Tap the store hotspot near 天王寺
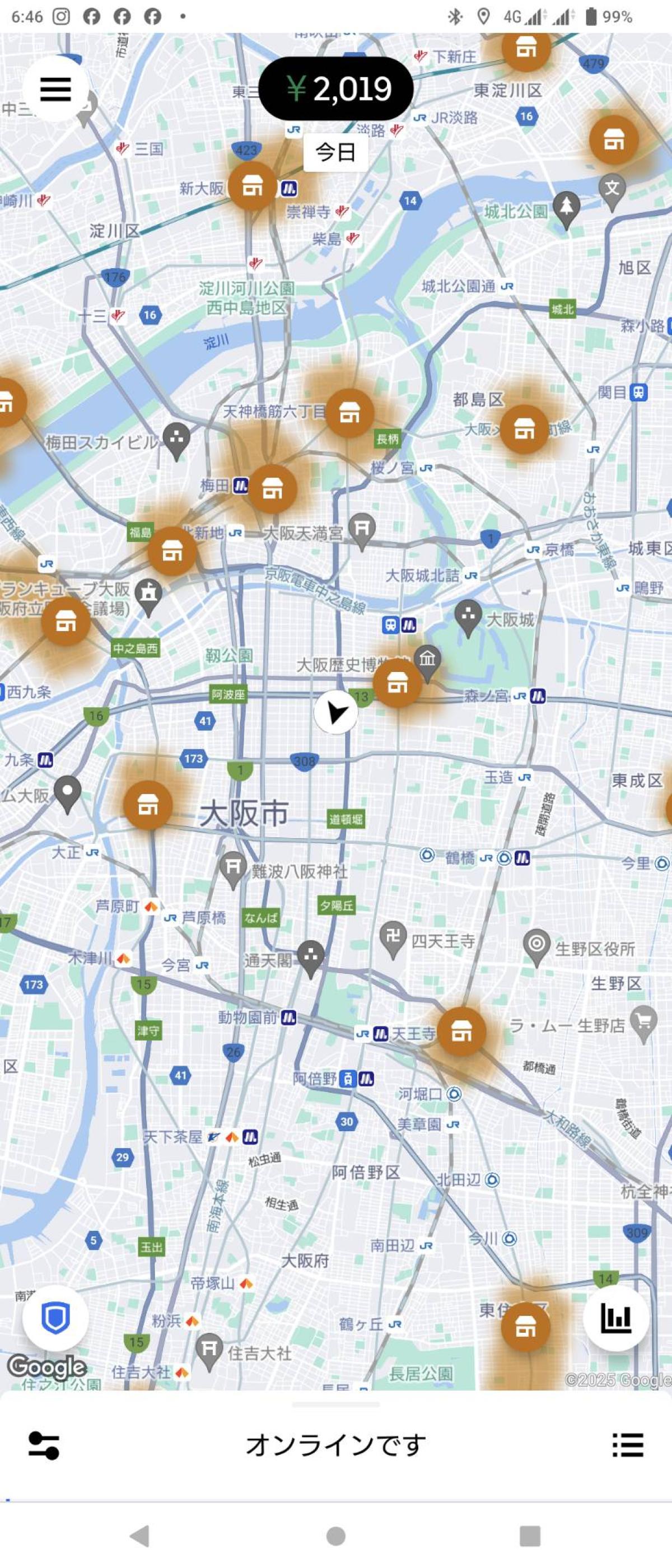 tap(461, 1032)
